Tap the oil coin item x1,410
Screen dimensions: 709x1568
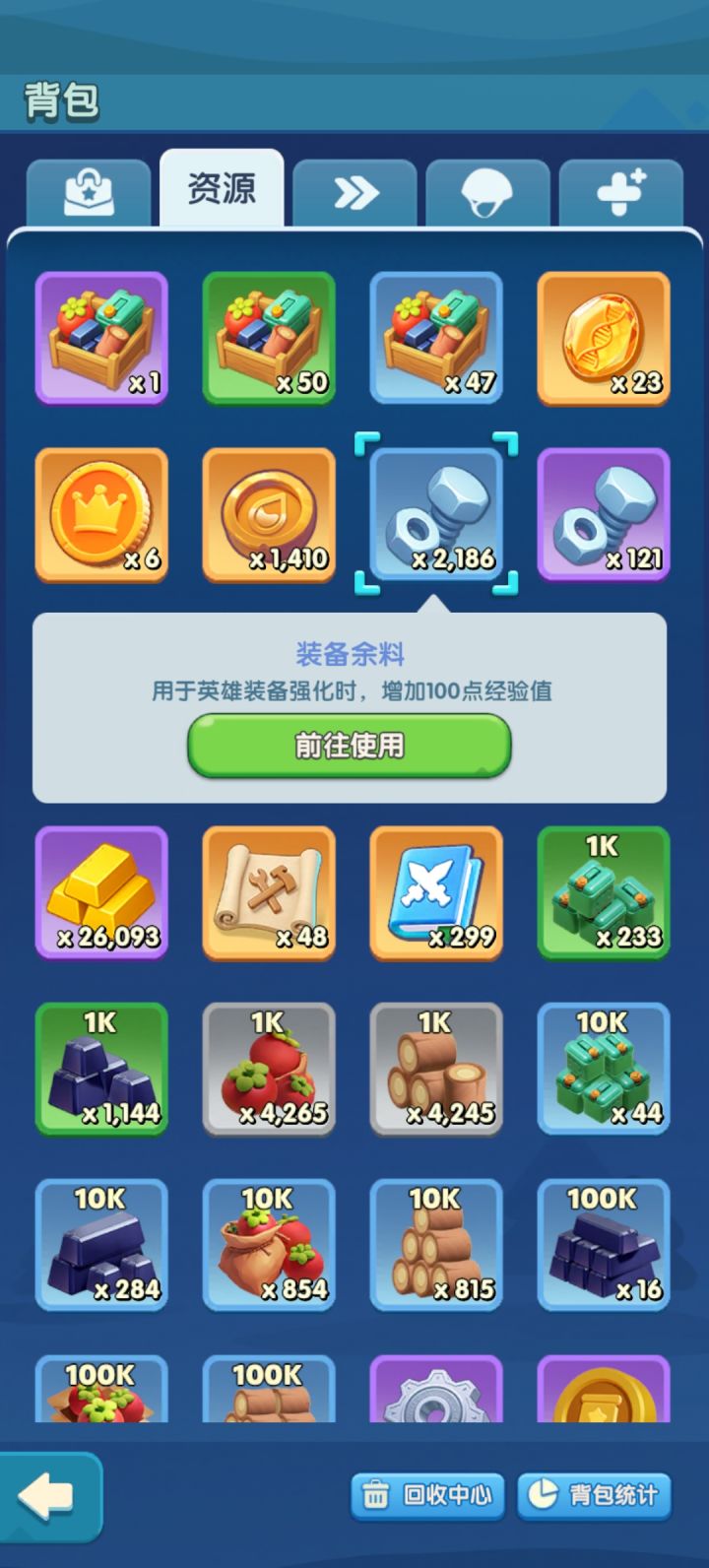tap(269, 513)
